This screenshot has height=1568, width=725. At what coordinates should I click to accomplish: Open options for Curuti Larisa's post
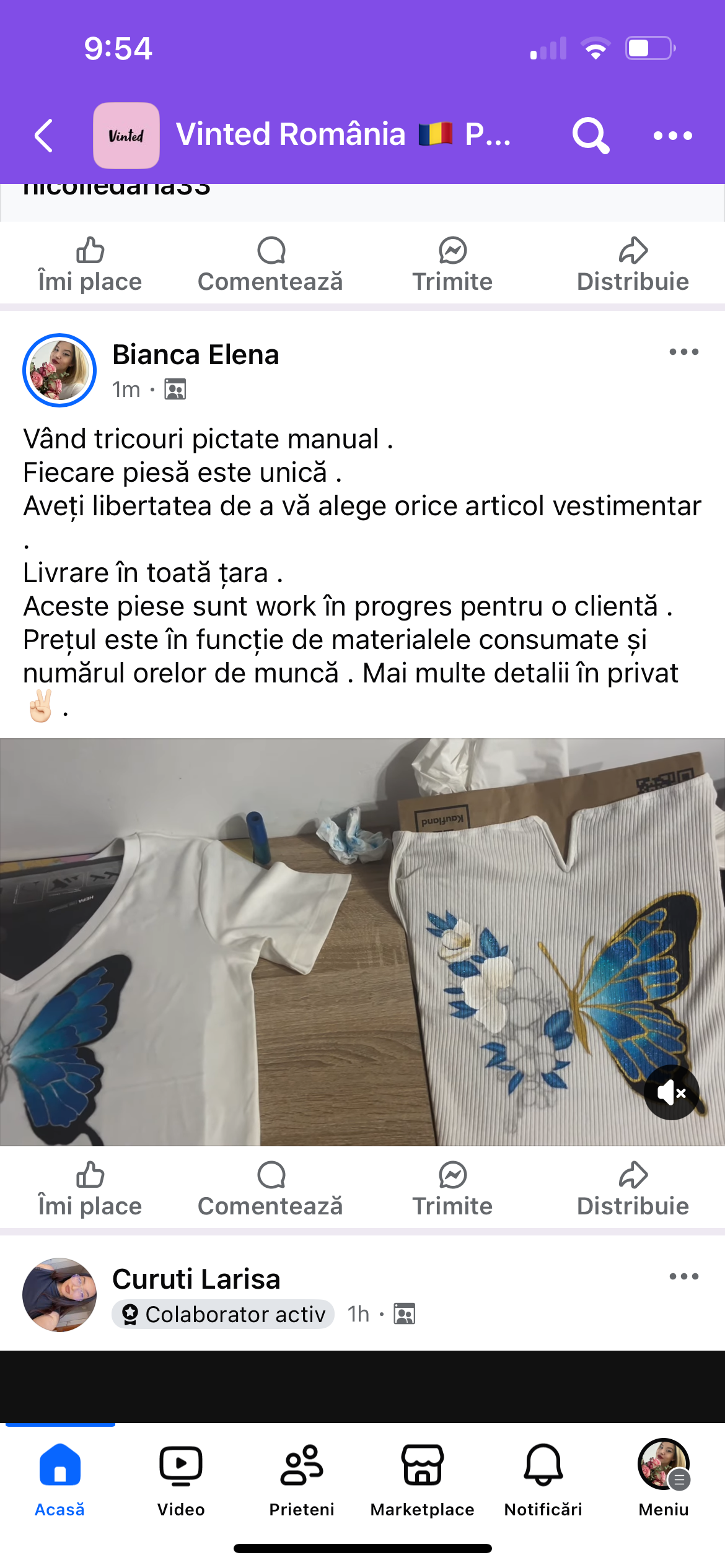pos(683,1276)
